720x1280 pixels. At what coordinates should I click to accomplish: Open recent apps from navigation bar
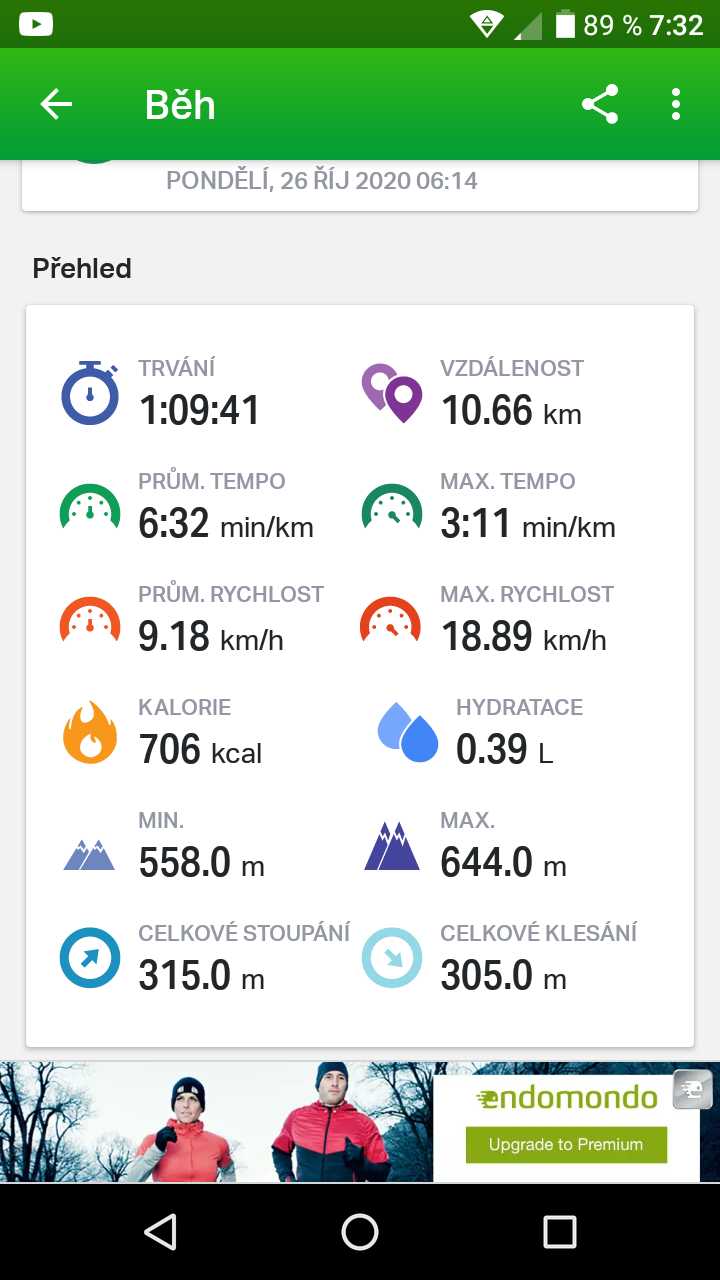pyautogui.click(x=560, y=1232)
